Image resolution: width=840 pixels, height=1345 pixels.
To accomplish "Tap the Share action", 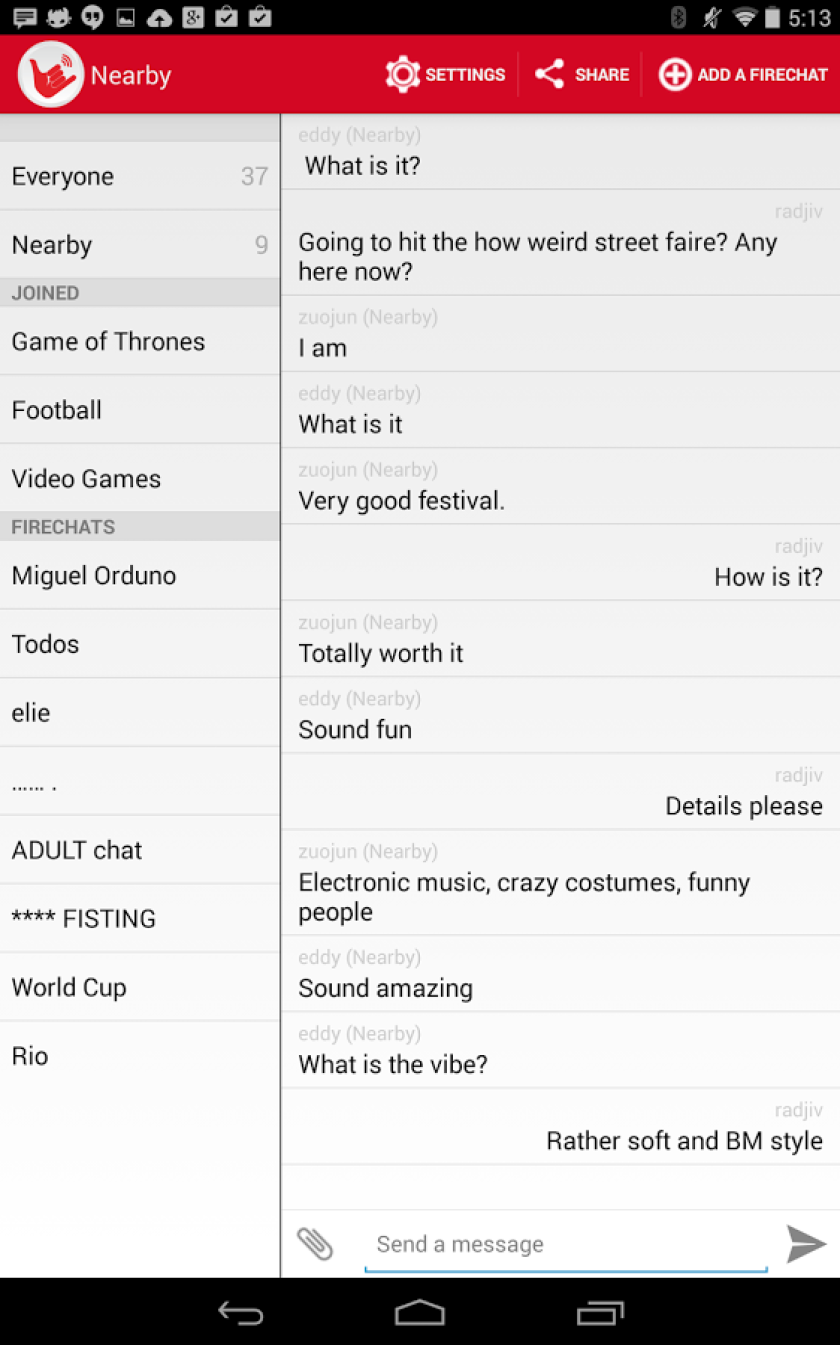I will click(x=581, y=75).
